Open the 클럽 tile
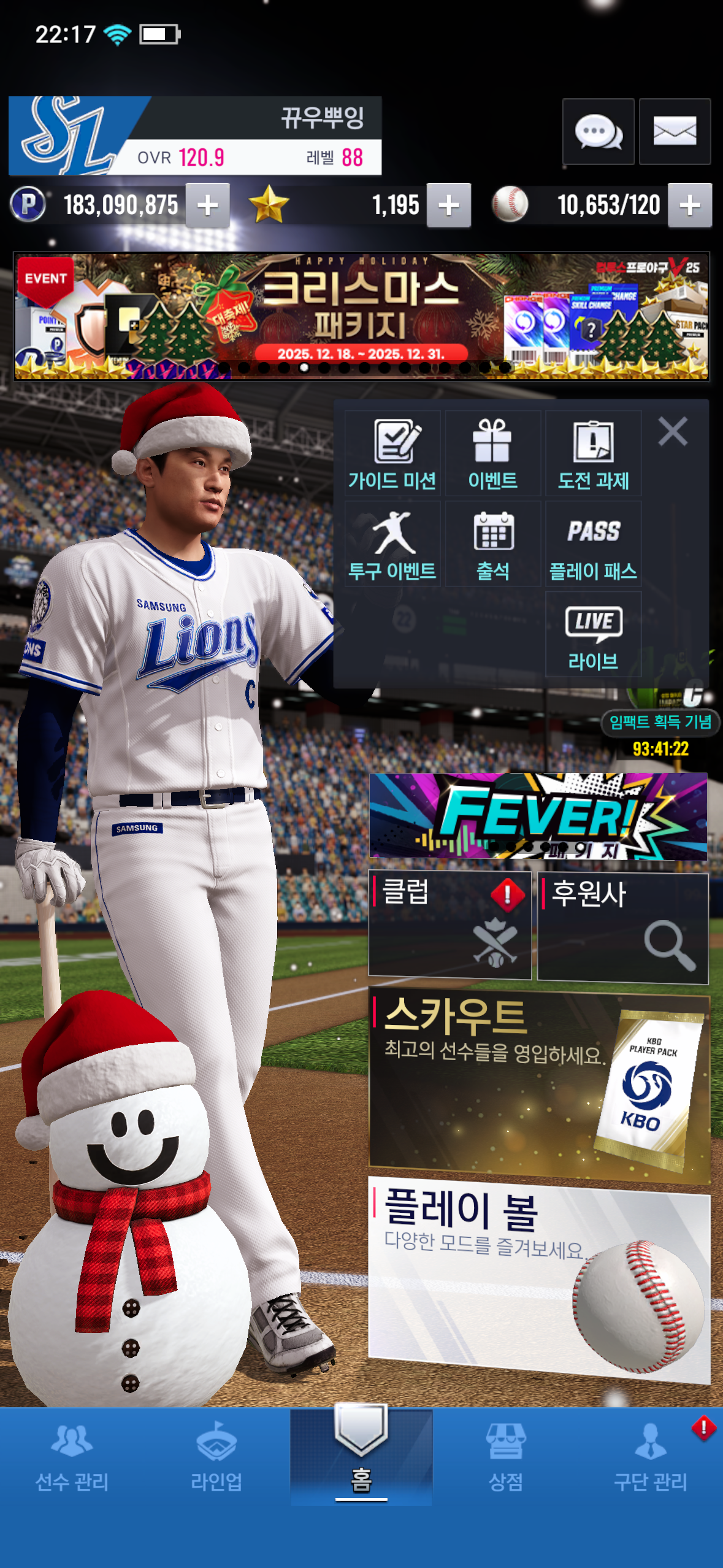 point(449,924)
